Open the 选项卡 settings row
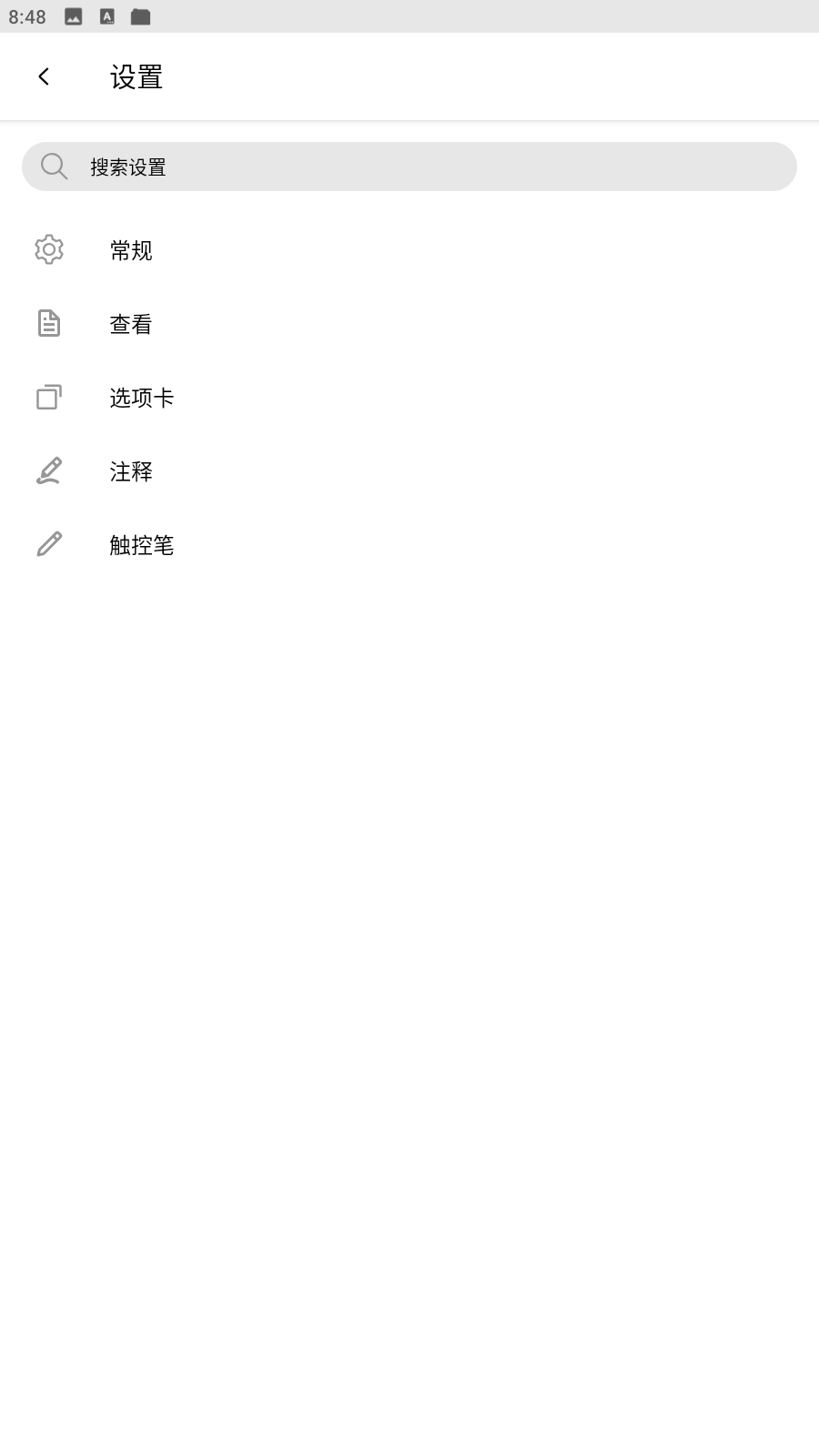Image resolution: width=819 pixels, height=1456 pixels. (x=409, y=397)
